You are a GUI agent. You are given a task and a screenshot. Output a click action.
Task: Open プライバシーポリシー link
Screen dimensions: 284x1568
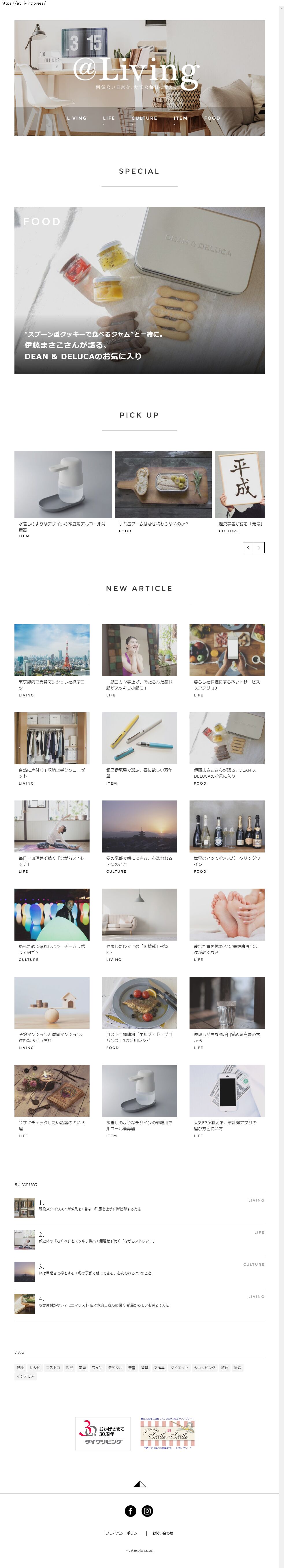pos(123,1533)
